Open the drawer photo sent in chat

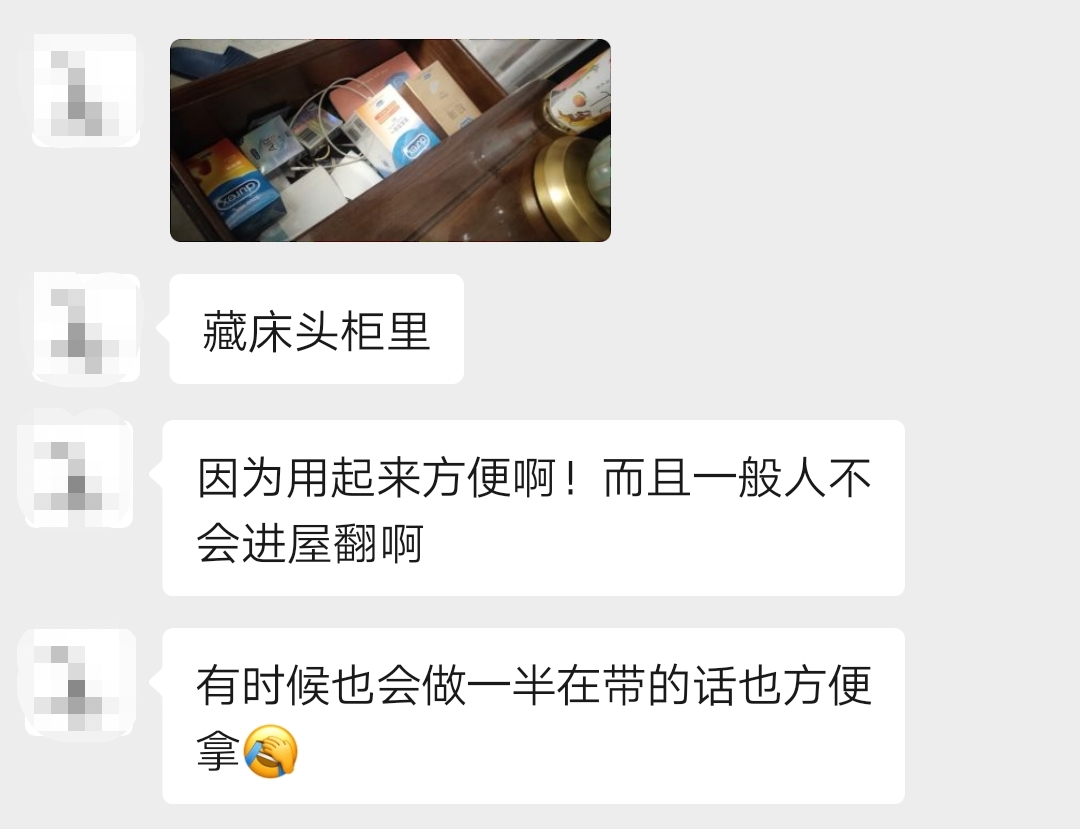point(390,140)
